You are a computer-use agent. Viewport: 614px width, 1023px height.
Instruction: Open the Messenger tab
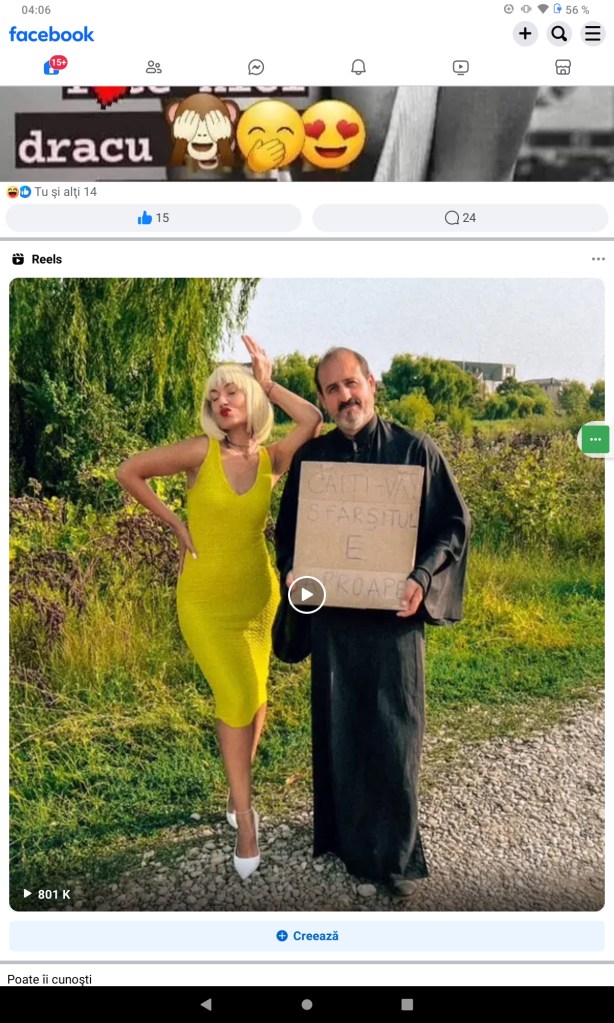(x=256, y=68)
